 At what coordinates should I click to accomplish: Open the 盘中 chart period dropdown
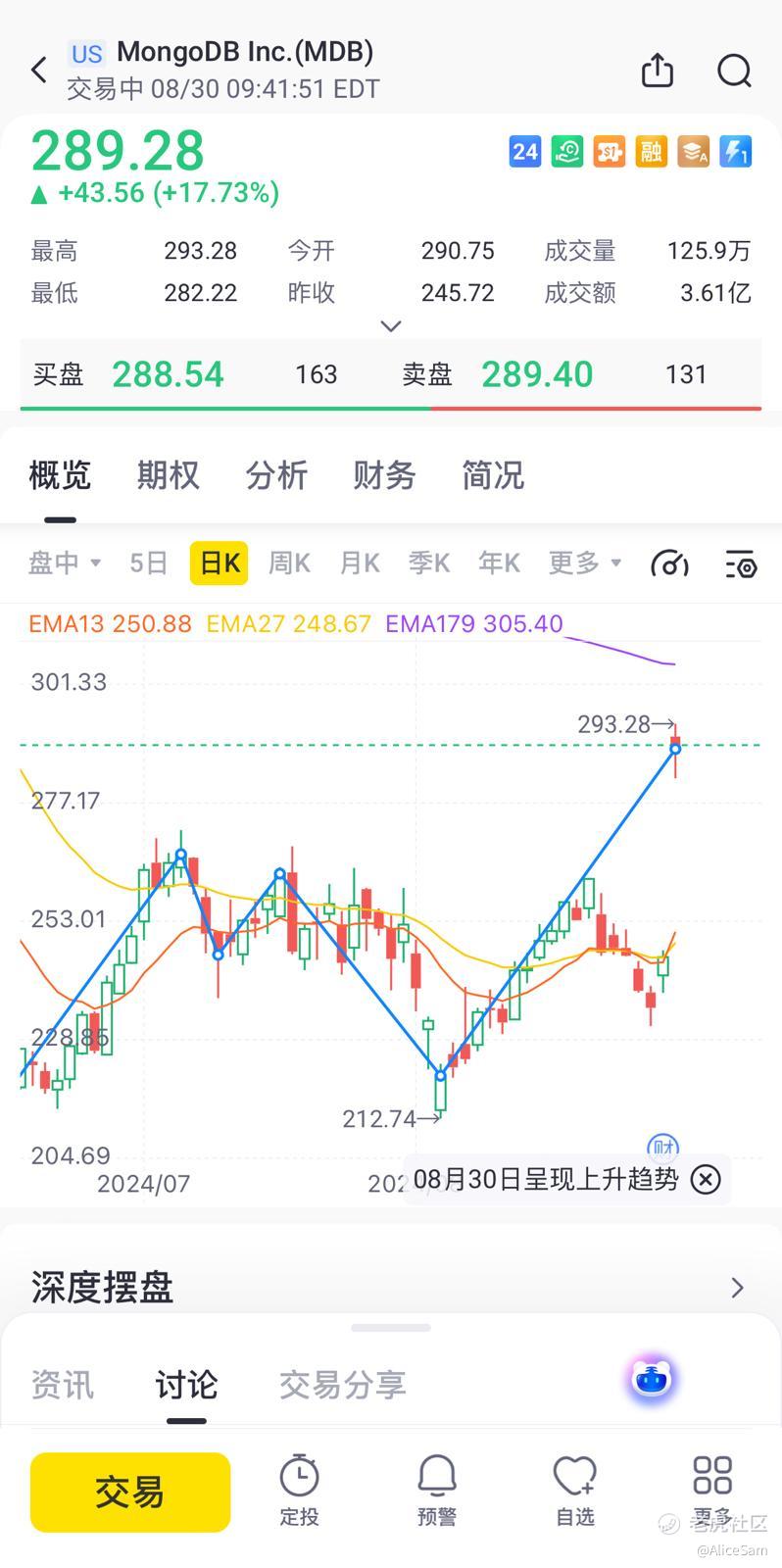pos(65,563)
